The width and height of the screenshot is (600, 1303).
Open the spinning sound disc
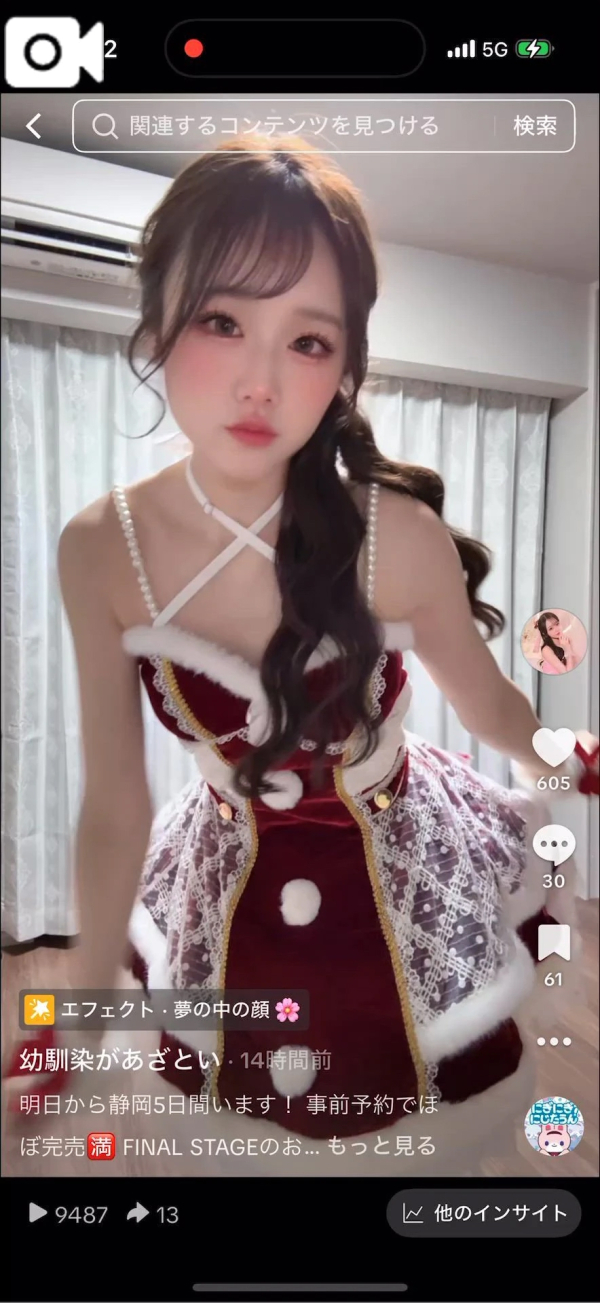tap(553, 1125)
